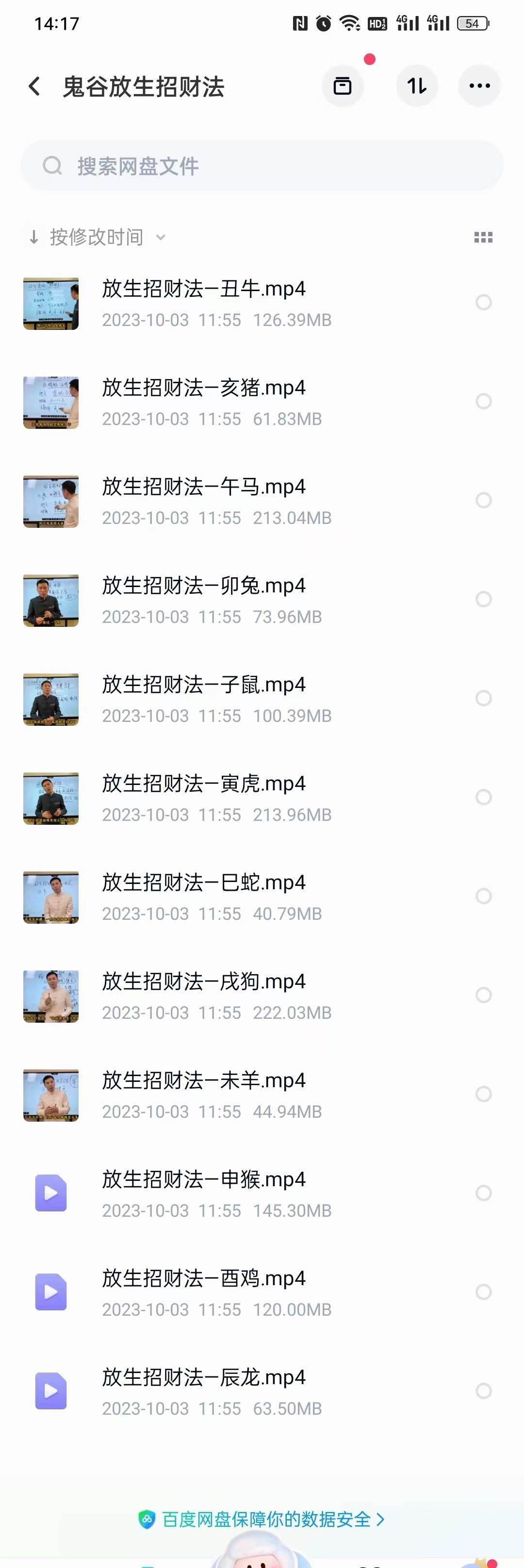Open the more options ellipsis menu

pyautogui.click(x=479, y=86)
